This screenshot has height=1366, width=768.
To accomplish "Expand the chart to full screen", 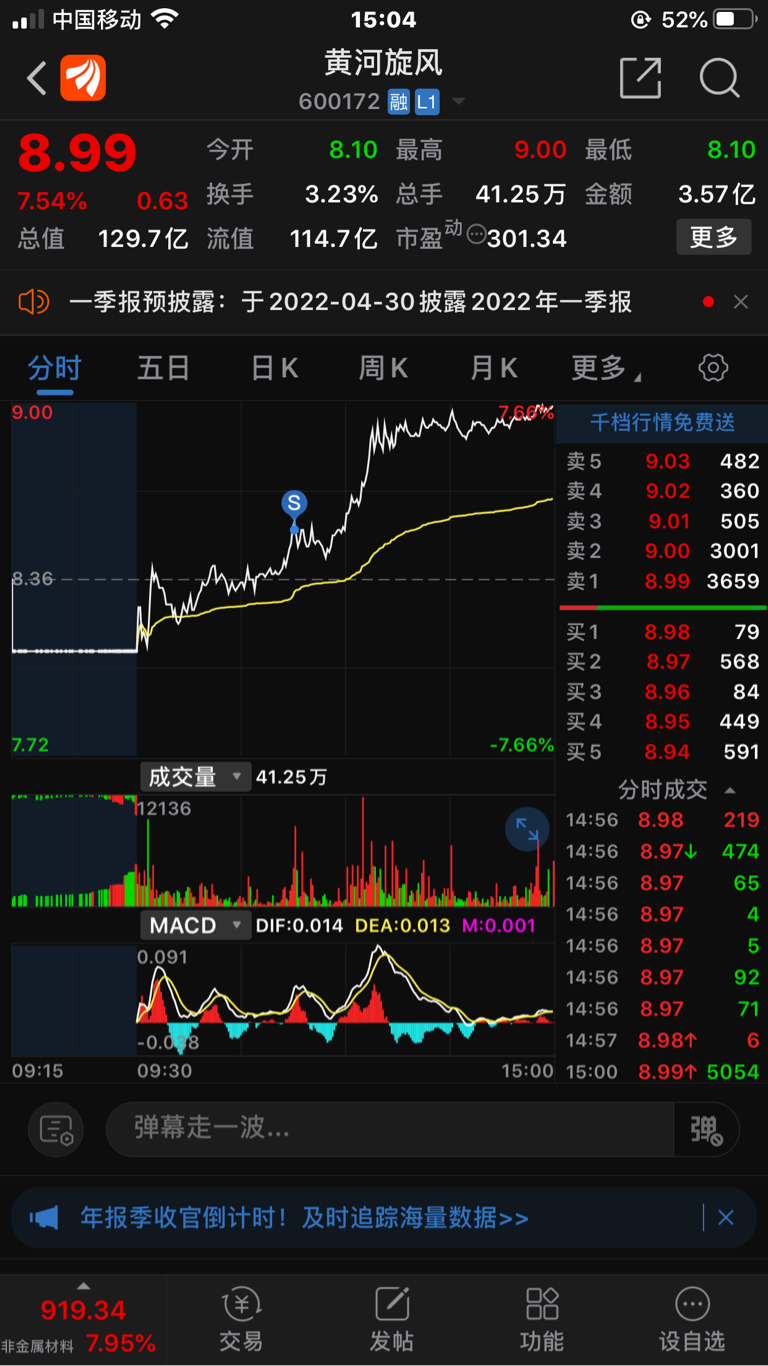I will [527, 830].
